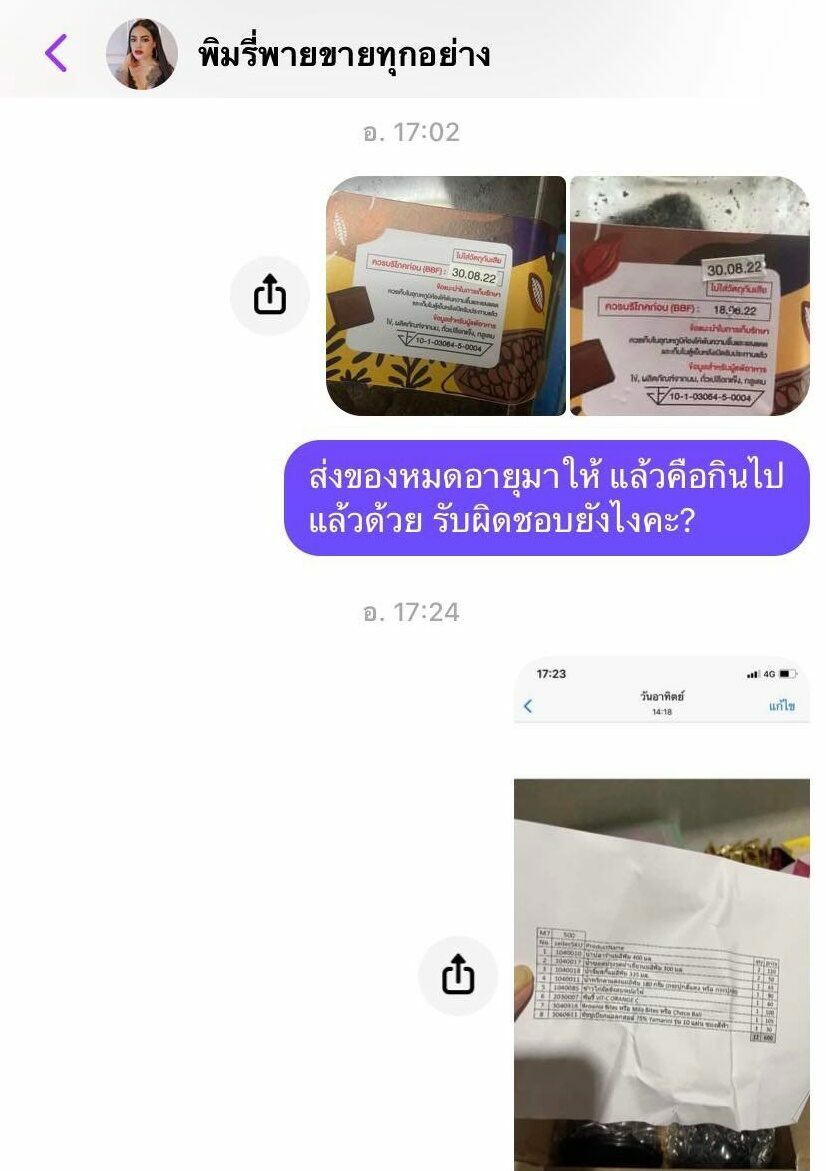Open พิมรี่พาย profile picture
This screenshot has width=826, height=1171.
(141, 54)
